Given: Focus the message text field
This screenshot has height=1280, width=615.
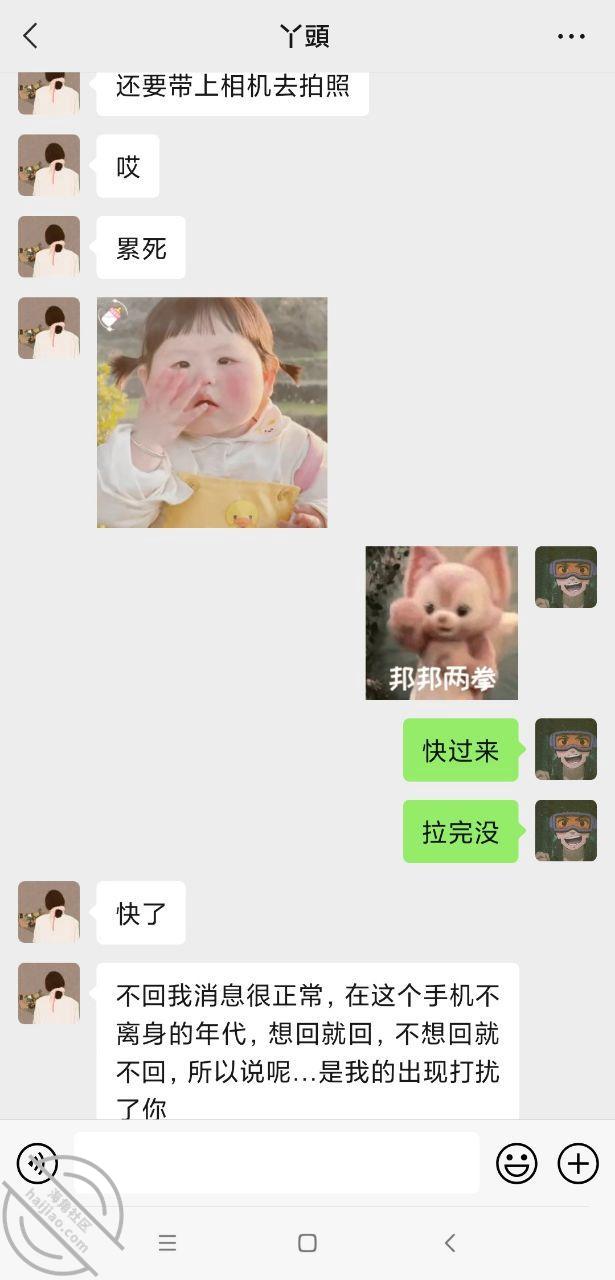Looking at the screenshot, I should click(x=276, y=1163).
